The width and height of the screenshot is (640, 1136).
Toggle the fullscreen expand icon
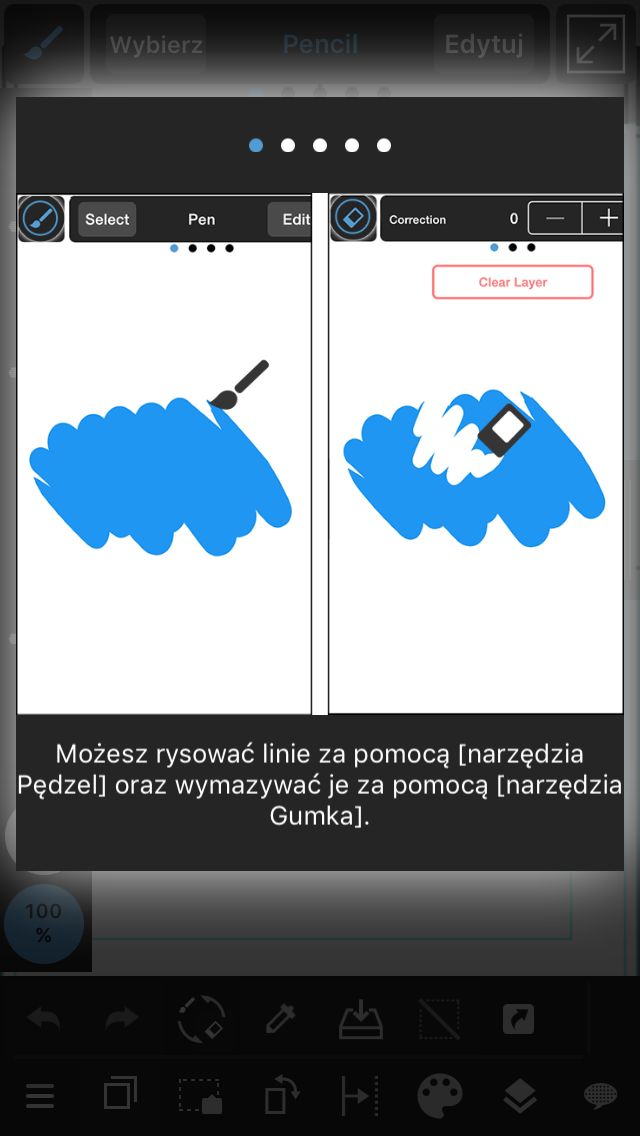[x=596, y=45]
